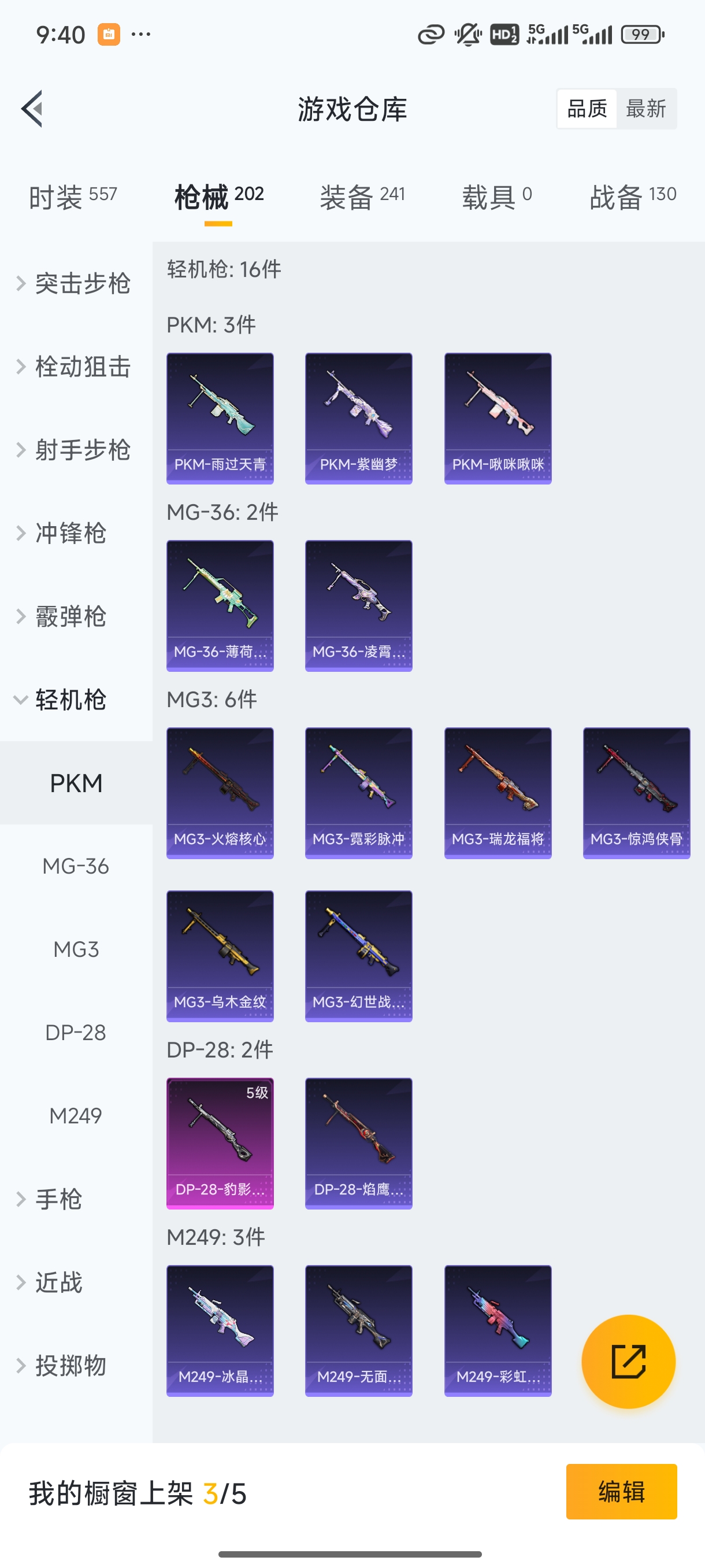Image resolution: width=705 pixels, height=1568 pixels.
Task: Open the level 5 DP-28-豹影 skin
Action: click(220, 1143)
